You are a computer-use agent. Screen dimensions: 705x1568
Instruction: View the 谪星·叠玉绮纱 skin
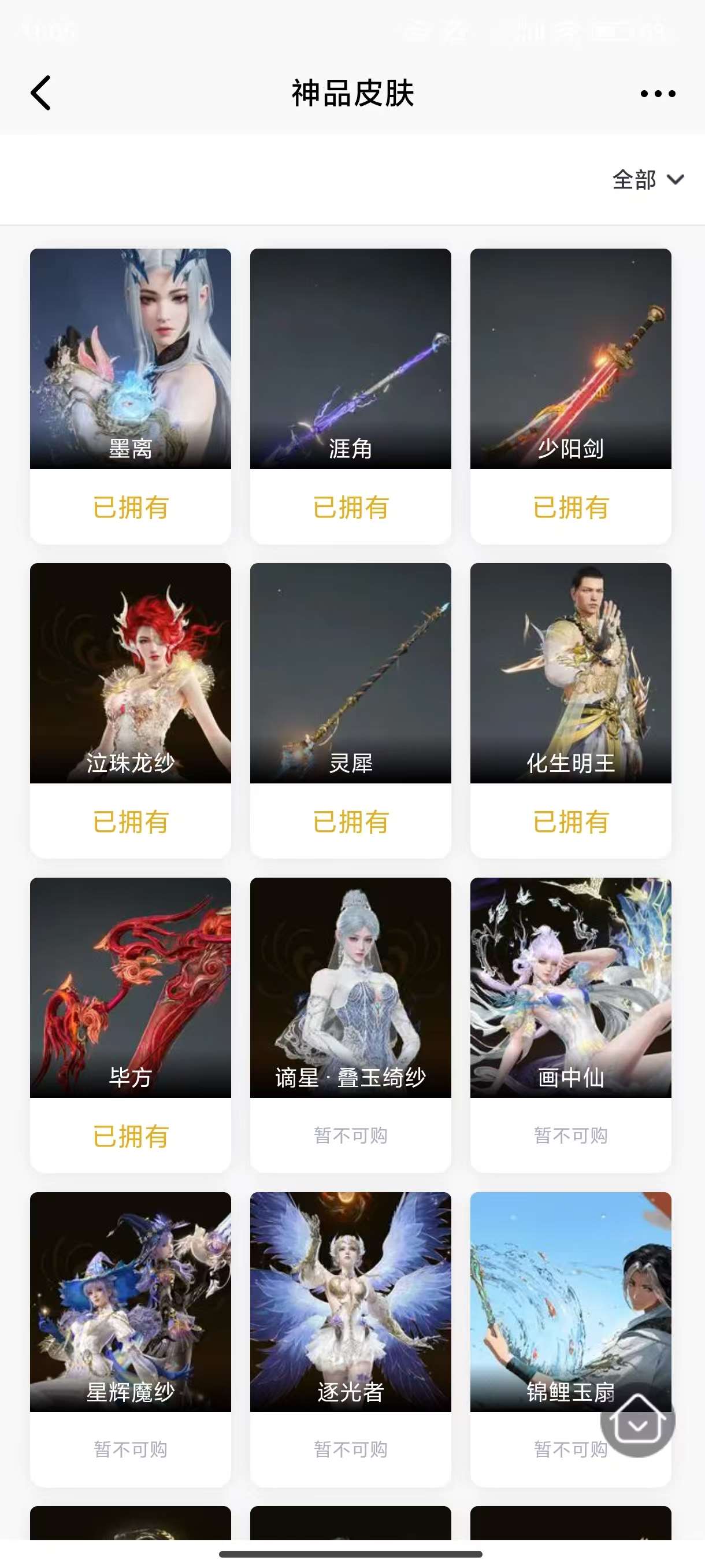point(350,988)
